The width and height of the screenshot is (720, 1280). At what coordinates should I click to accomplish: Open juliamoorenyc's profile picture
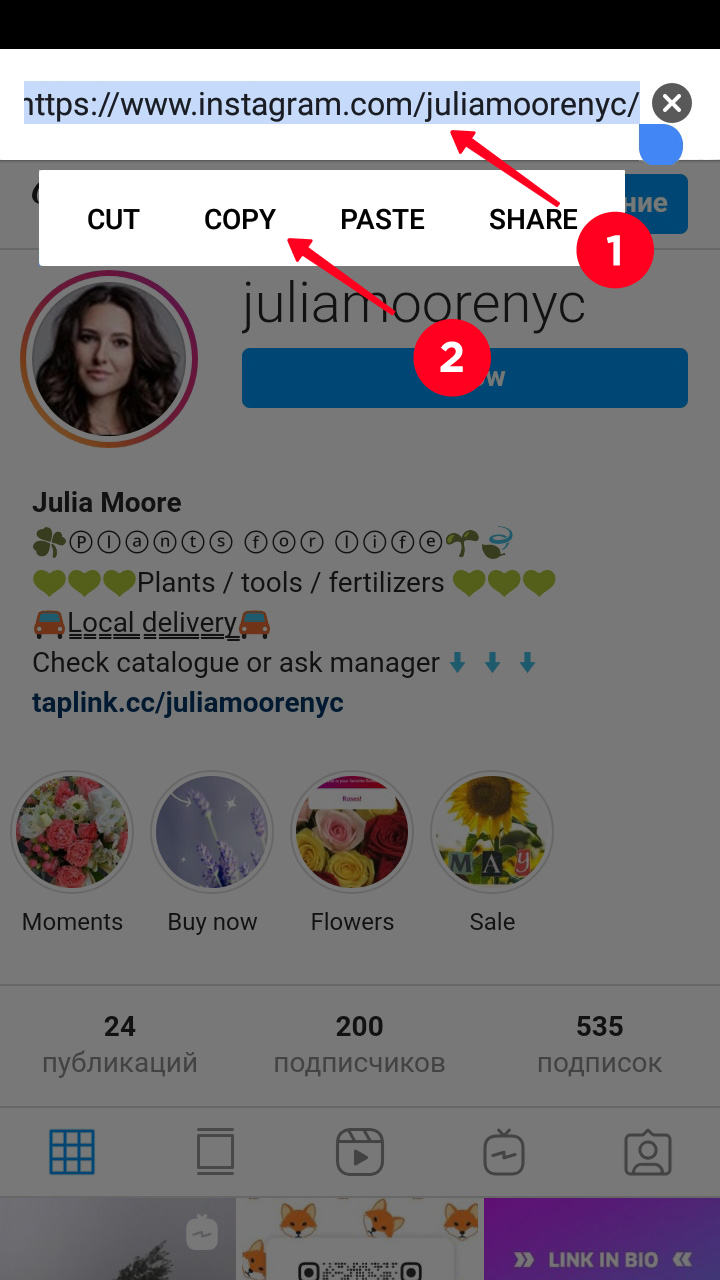[109, 359]
